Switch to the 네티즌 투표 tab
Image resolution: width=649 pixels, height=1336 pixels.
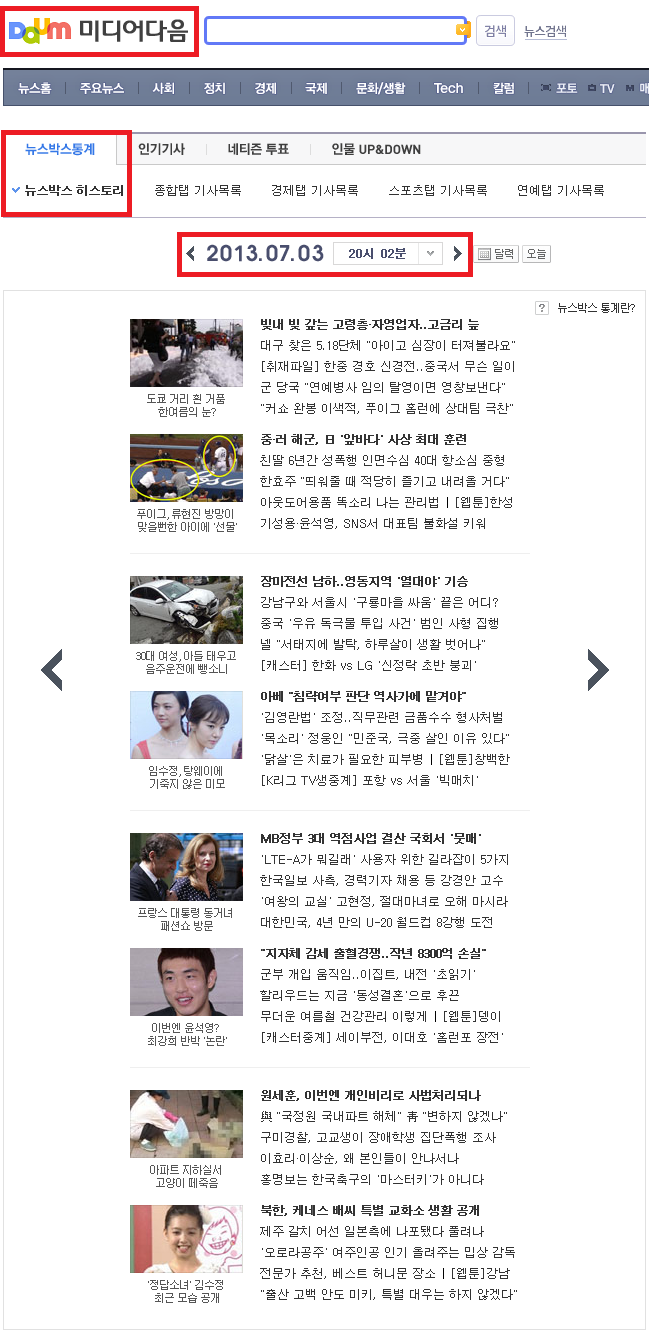[258, 149]
